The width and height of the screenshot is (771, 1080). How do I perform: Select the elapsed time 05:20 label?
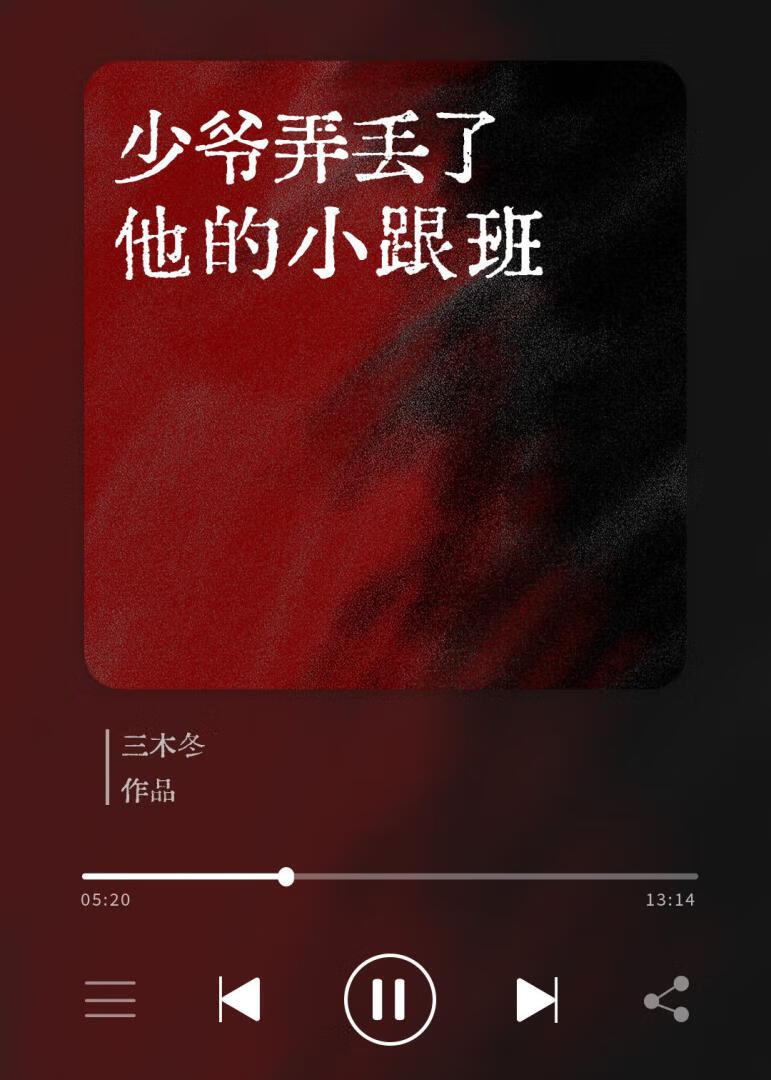click(103, 899)
